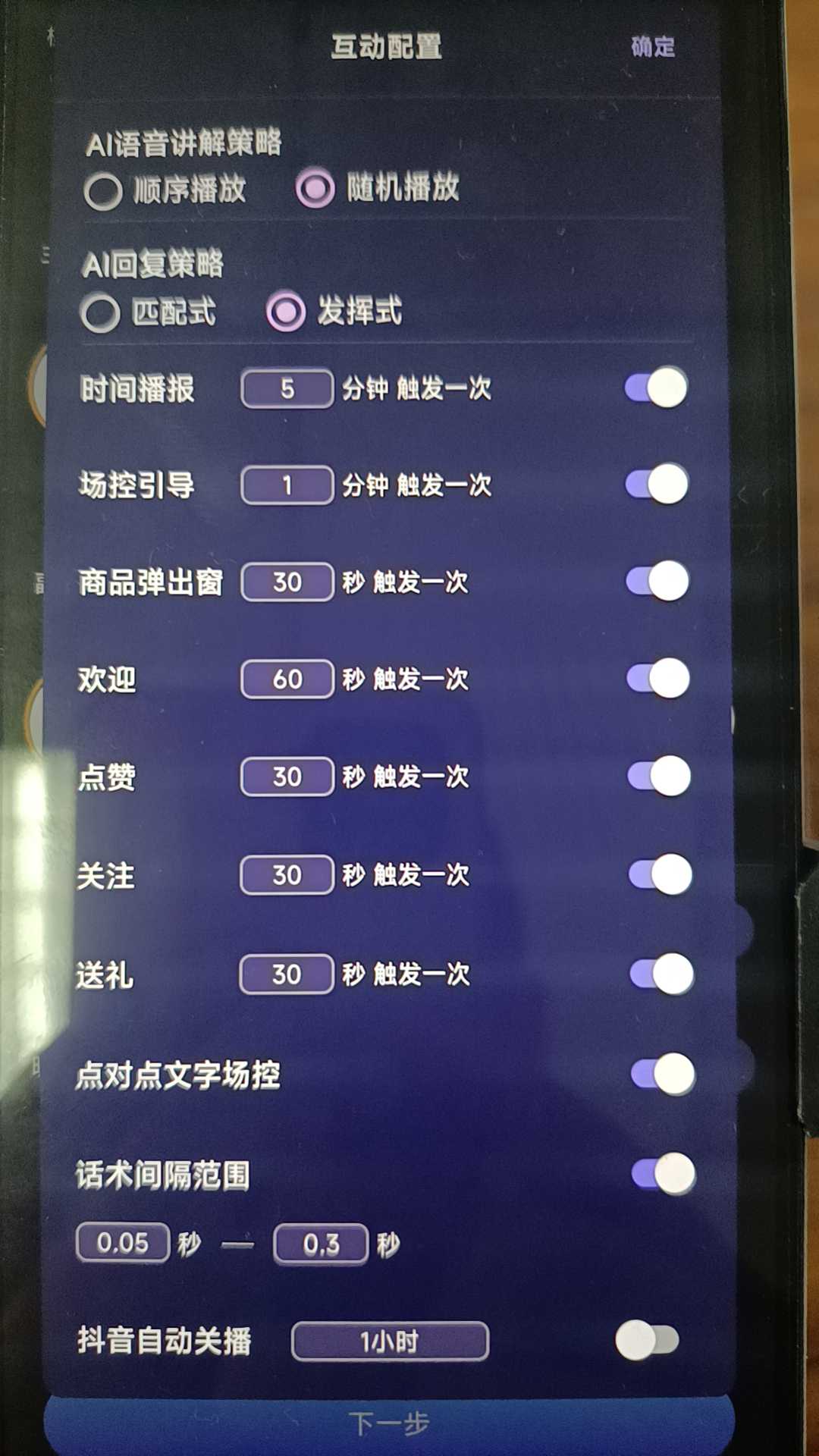Turn off 商品弹出窗 switch

pyautogui.click(x=657, y=582)
